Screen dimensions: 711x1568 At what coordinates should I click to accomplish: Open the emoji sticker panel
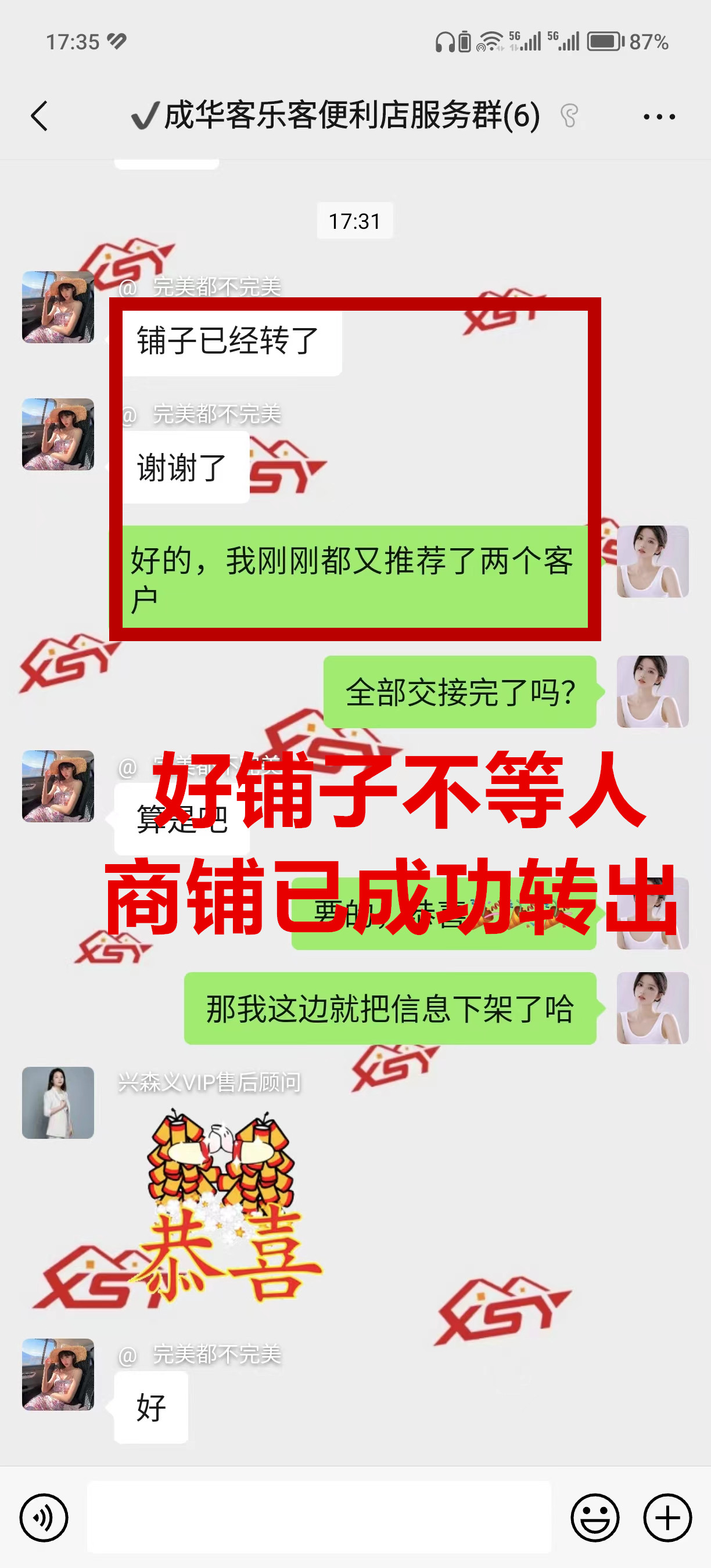595,1517
